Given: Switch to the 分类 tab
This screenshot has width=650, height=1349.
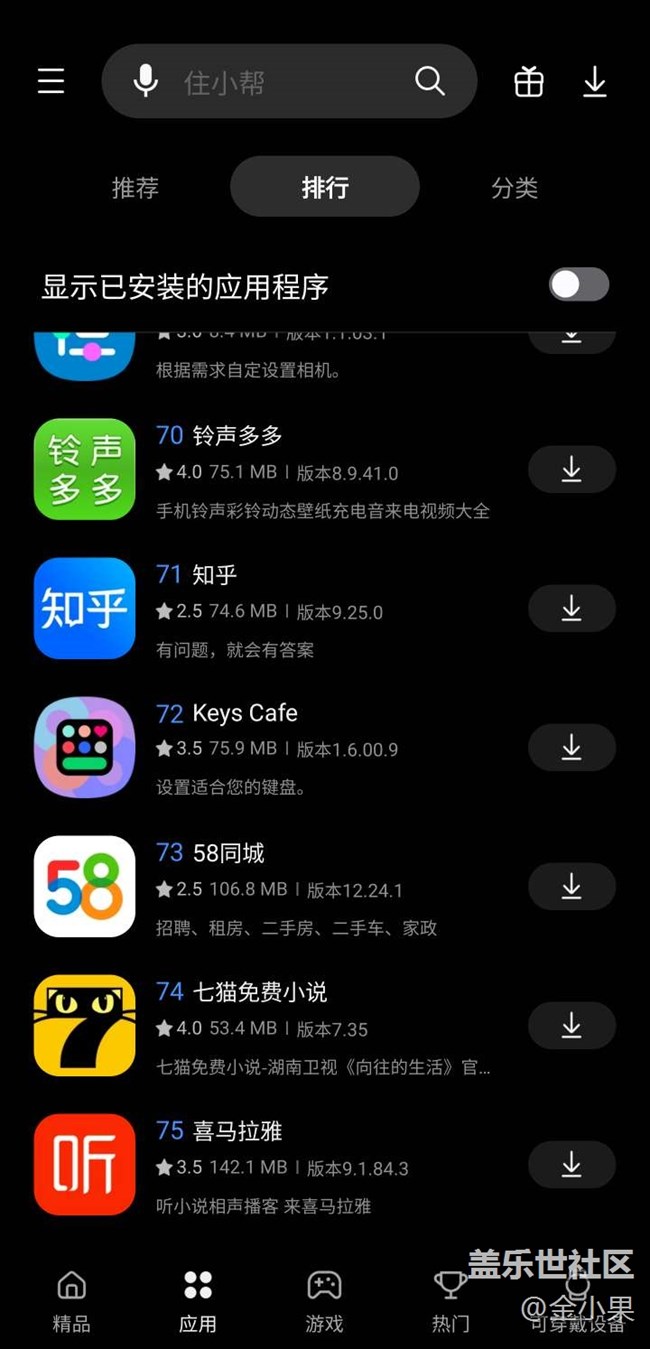Looking at the screenshot, I should (515, 187).
